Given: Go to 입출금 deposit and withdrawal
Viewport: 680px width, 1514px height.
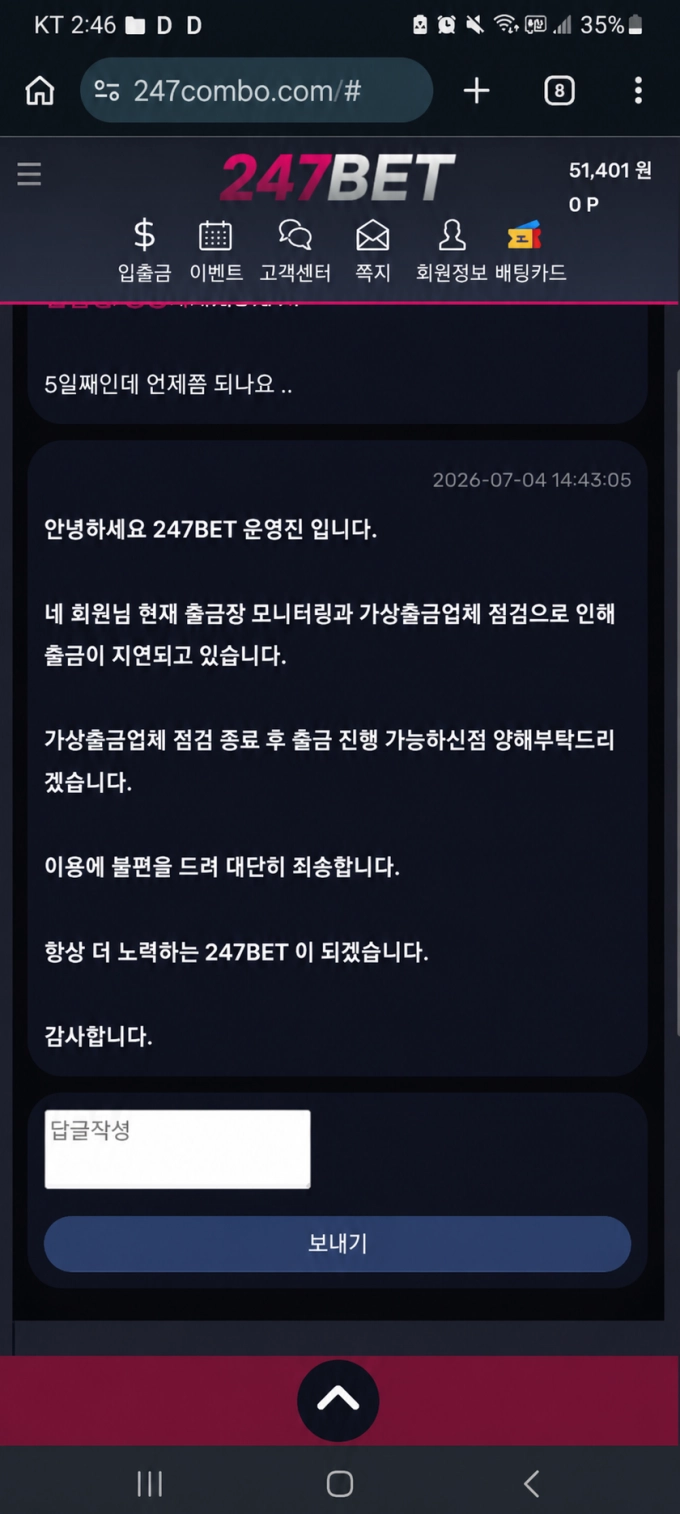Looking at the screenshot, I should pos(144,251).
